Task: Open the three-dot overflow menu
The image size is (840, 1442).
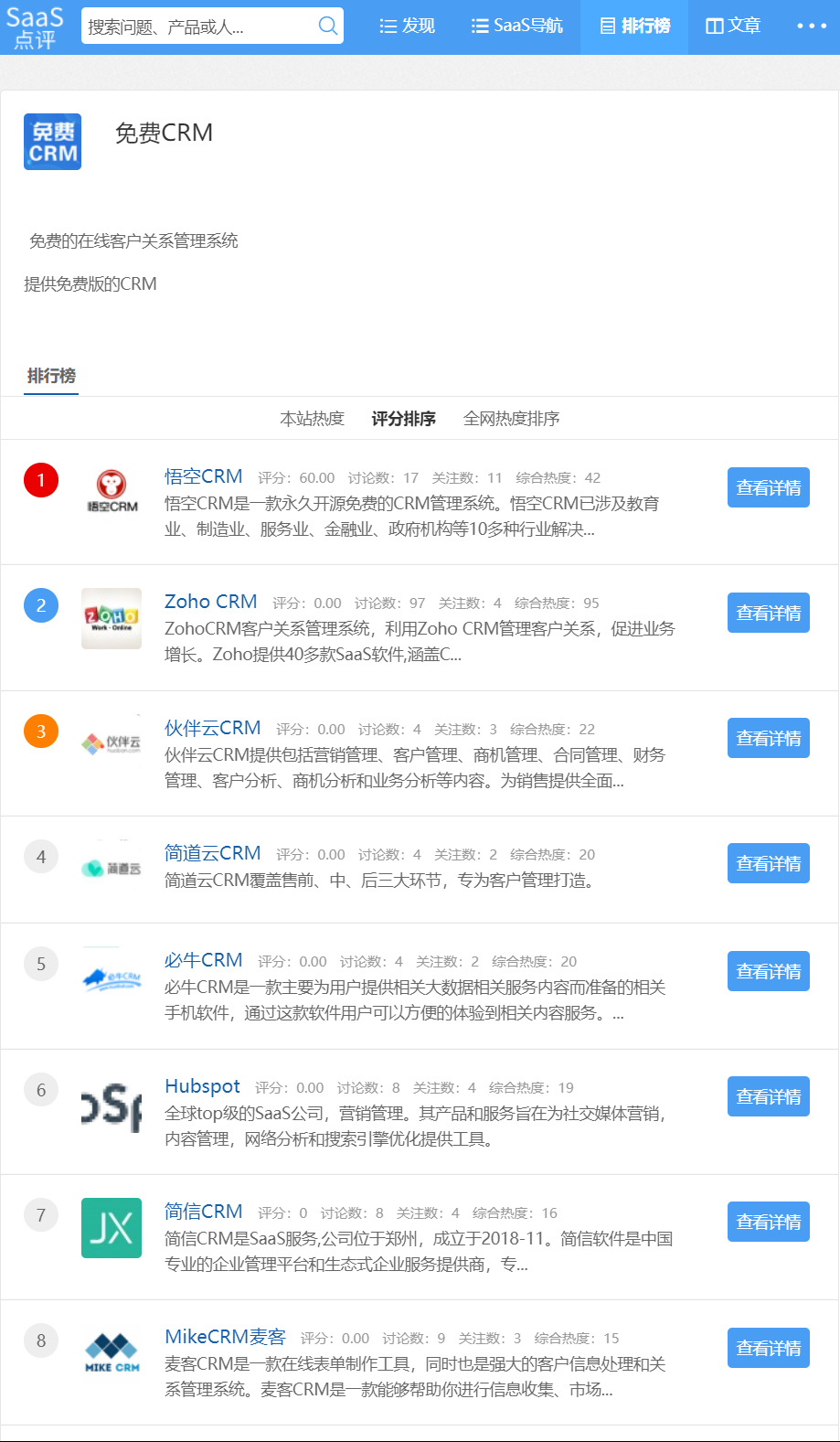Action: pyautogui.click(x=811, y=27)
